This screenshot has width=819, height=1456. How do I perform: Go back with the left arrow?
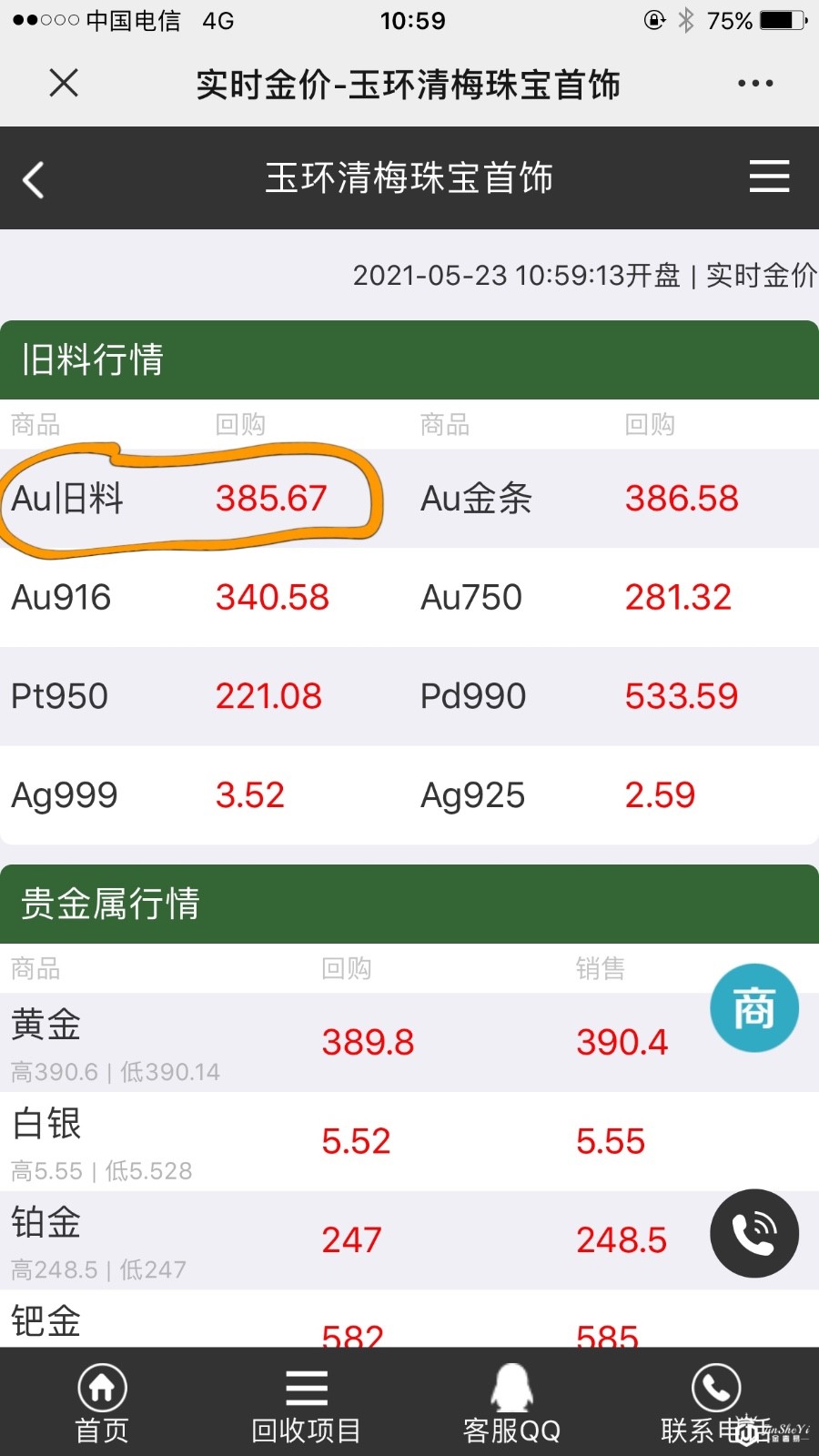coord(34,179)
